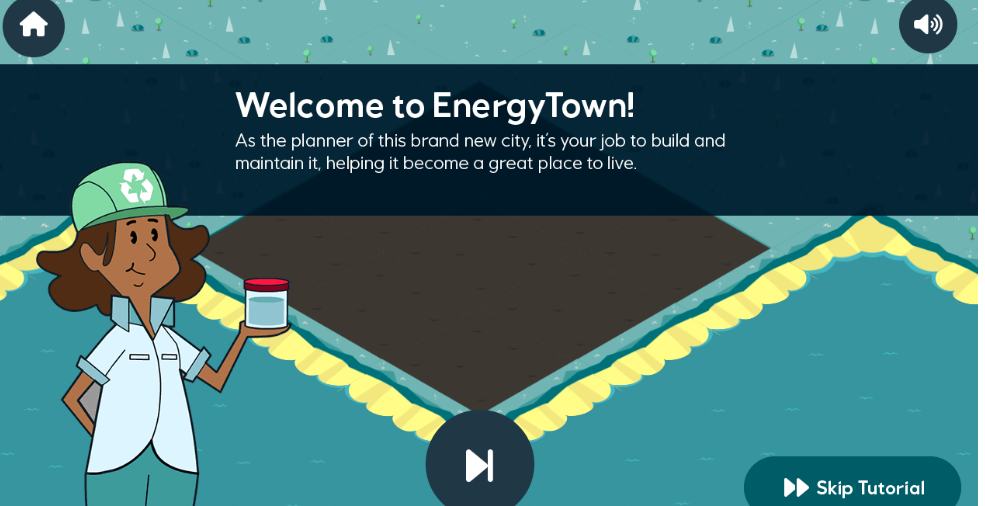
Task: Go to the home screen icon
Action: (34, 24)
